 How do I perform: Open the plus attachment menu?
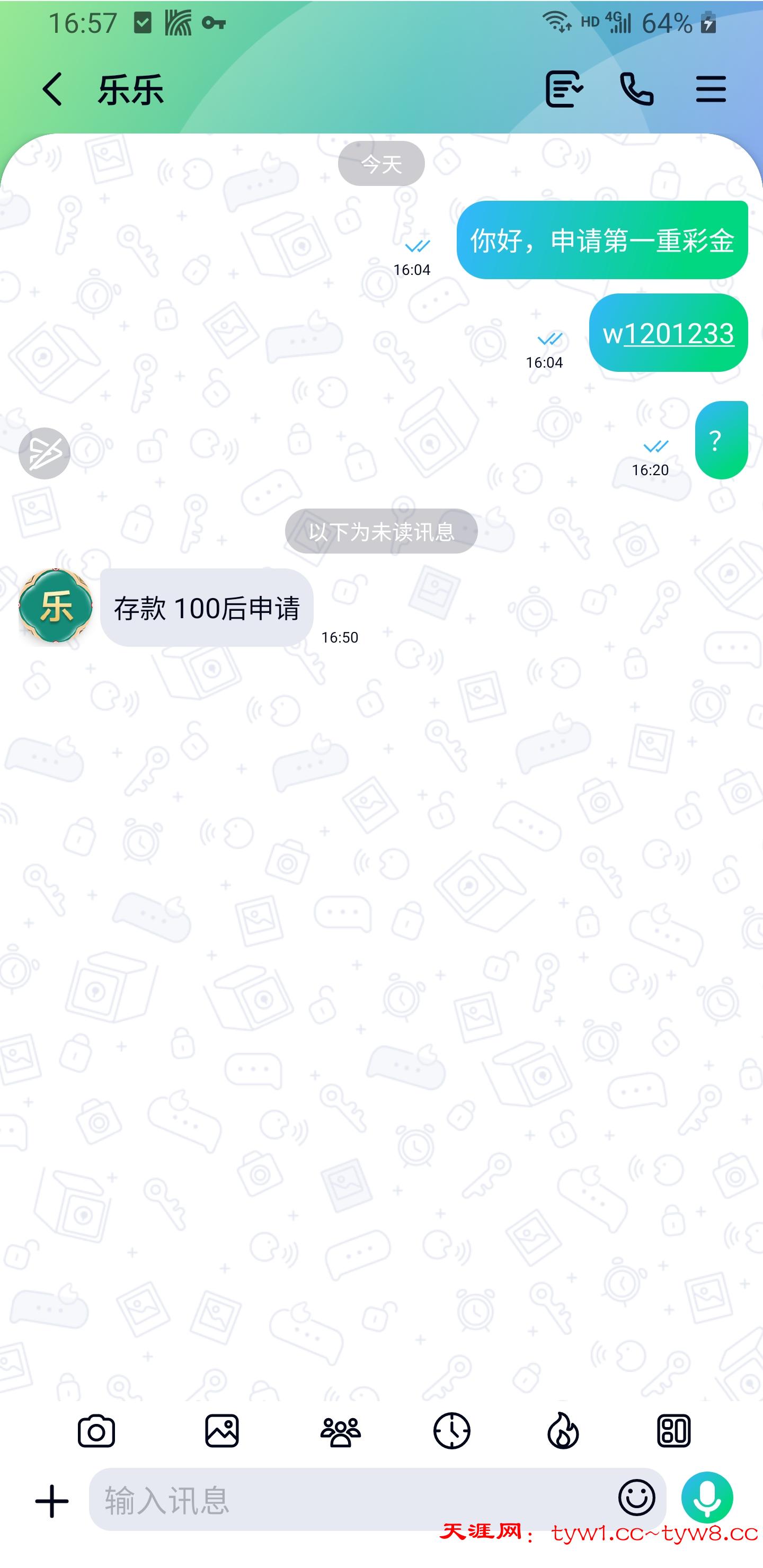click(52, 1501)
